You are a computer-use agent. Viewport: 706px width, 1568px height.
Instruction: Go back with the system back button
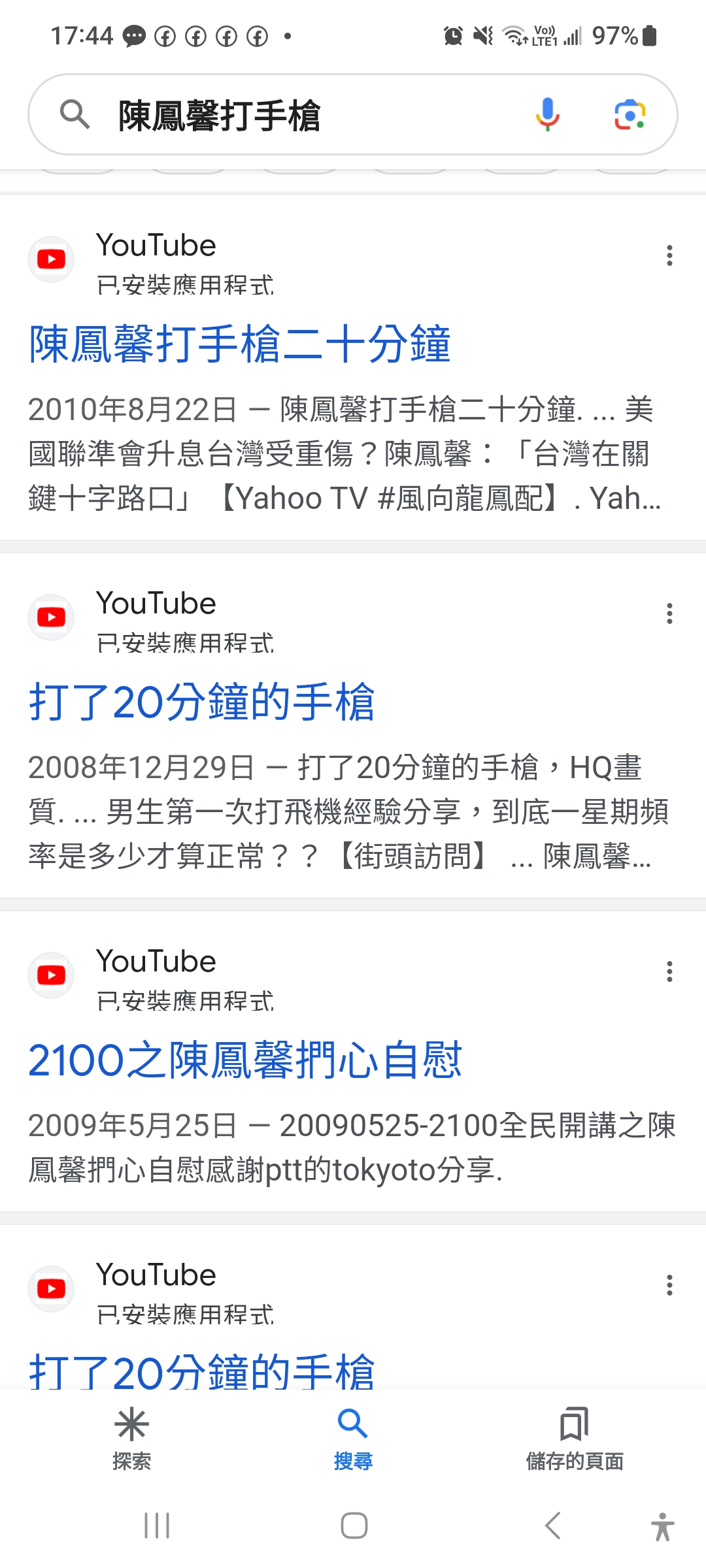point(552,1526)
